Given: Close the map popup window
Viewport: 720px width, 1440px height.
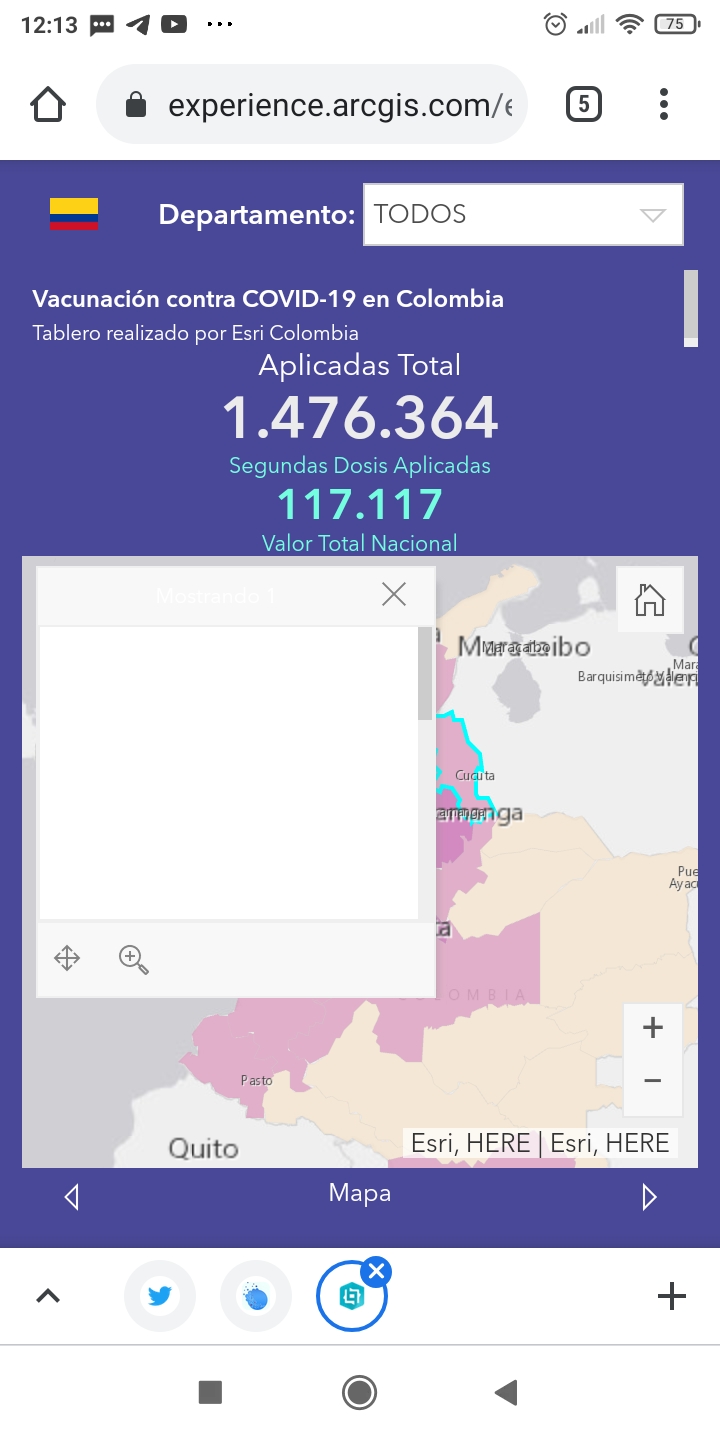Looking at the screenshot, I should click(394, 595).
